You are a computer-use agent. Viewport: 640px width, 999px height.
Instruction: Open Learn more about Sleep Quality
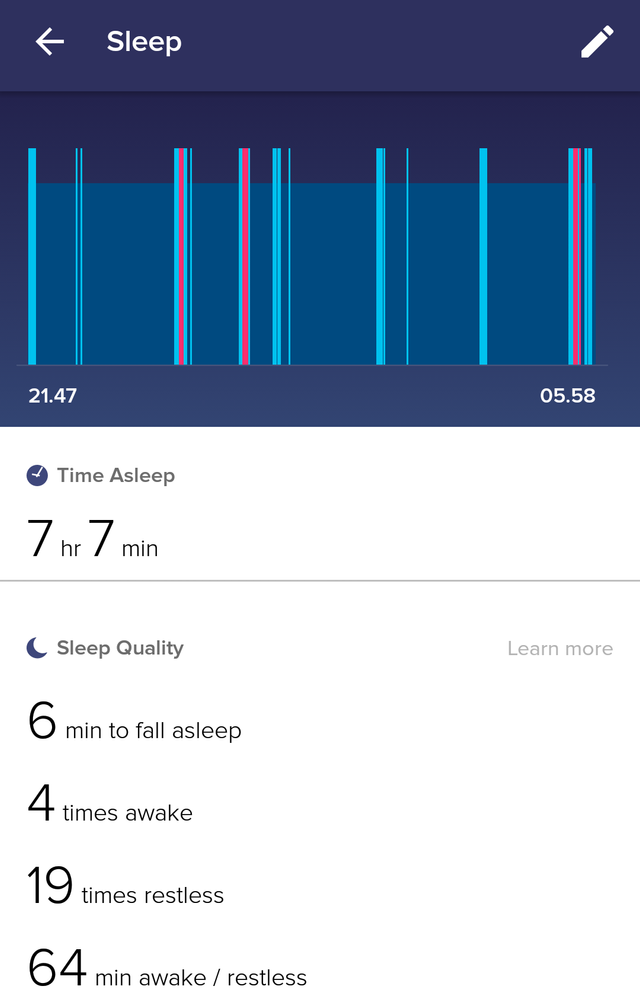(559, 649)
